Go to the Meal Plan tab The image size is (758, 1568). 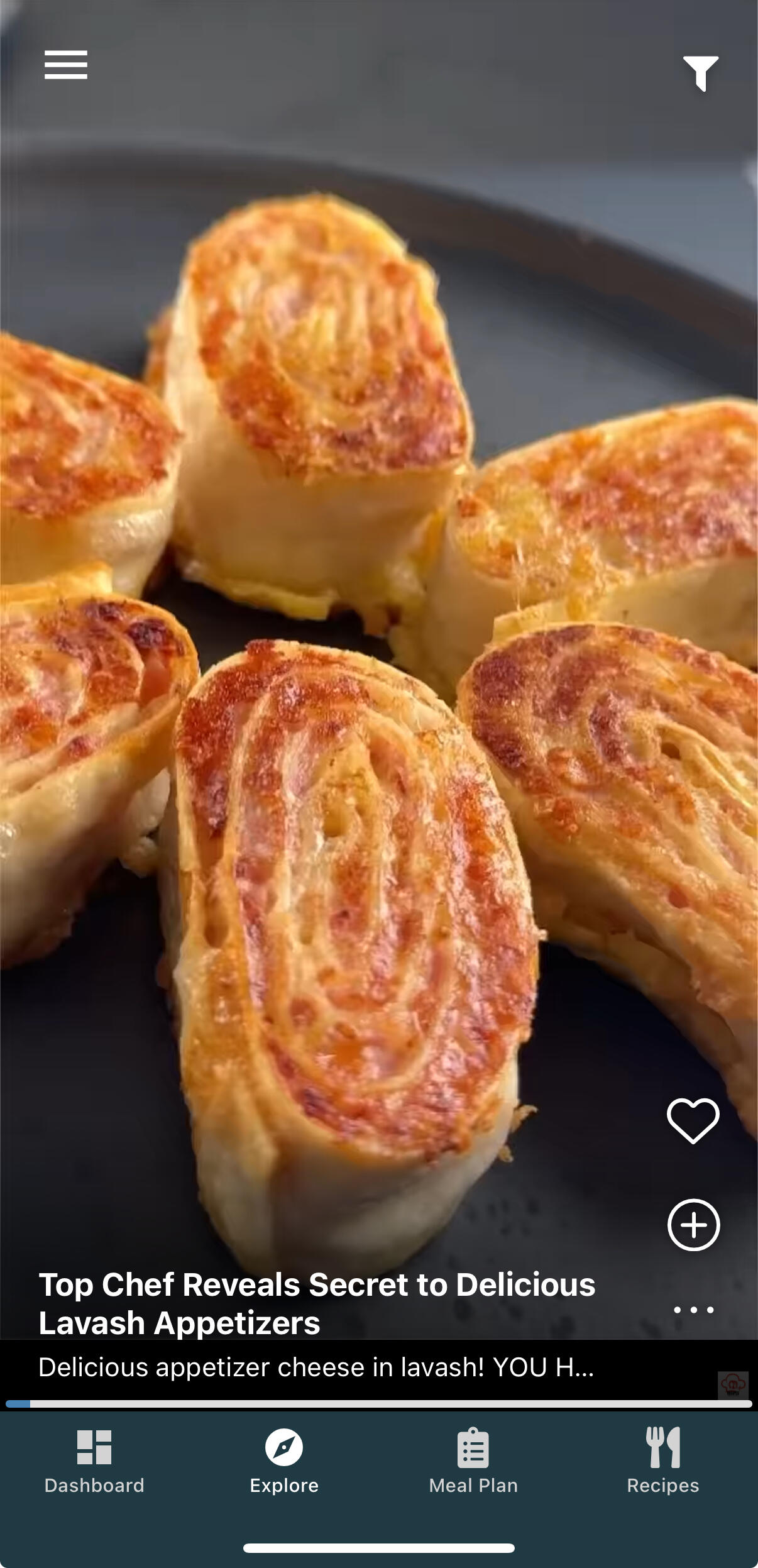tap(473, 1461)
